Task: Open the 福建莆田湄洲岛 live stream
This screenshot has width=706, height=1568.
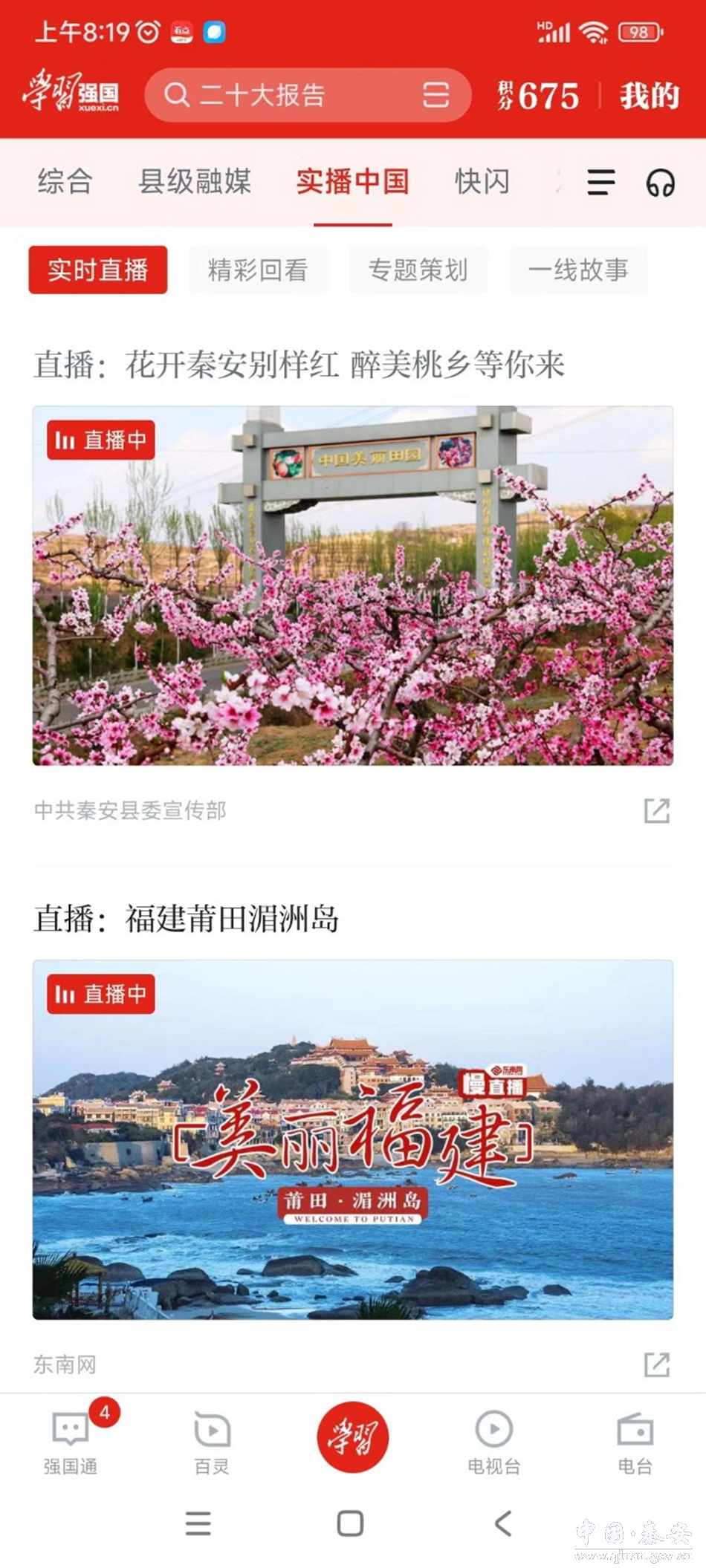Action: click(353, 1139)
